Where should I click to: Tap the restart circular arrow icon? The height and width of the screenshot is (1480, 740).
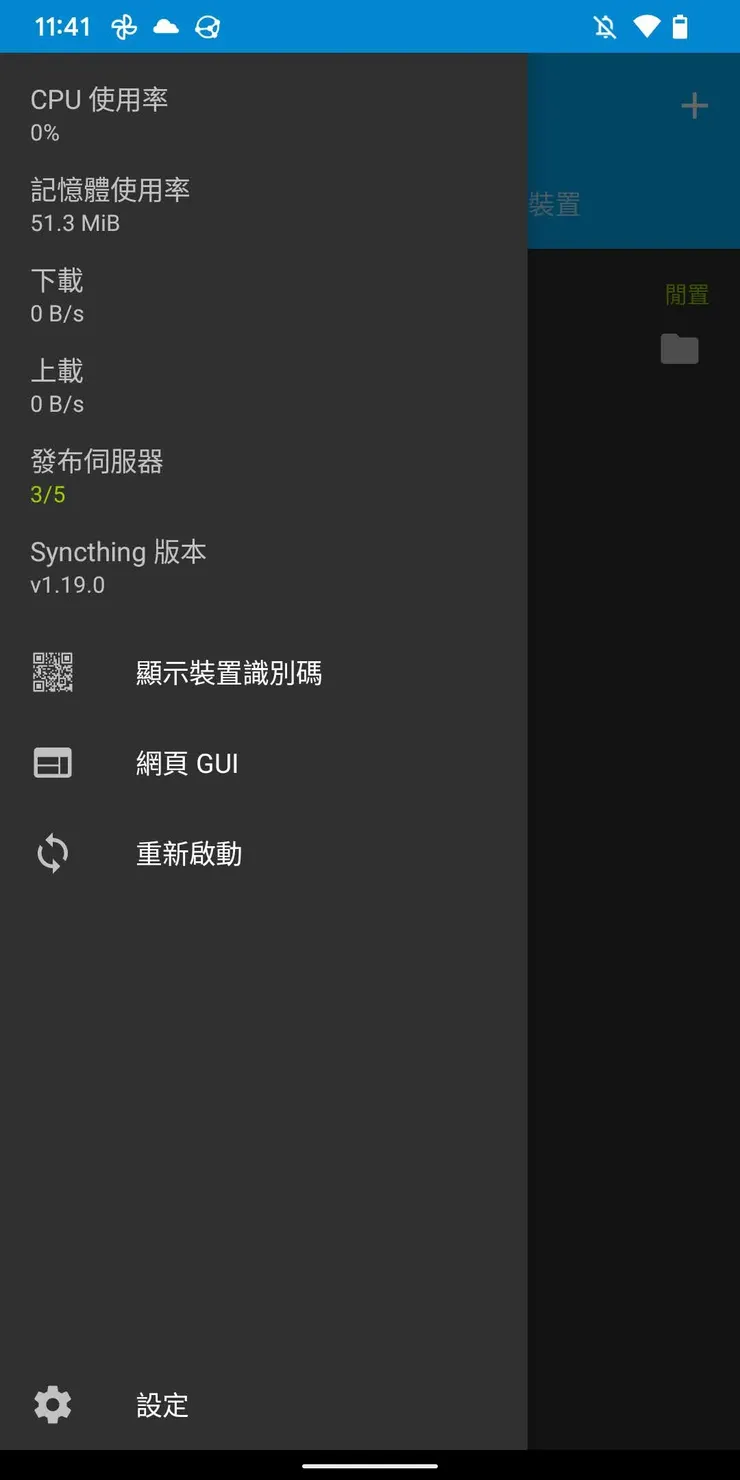pyautogui.click(x=52, y=852)
